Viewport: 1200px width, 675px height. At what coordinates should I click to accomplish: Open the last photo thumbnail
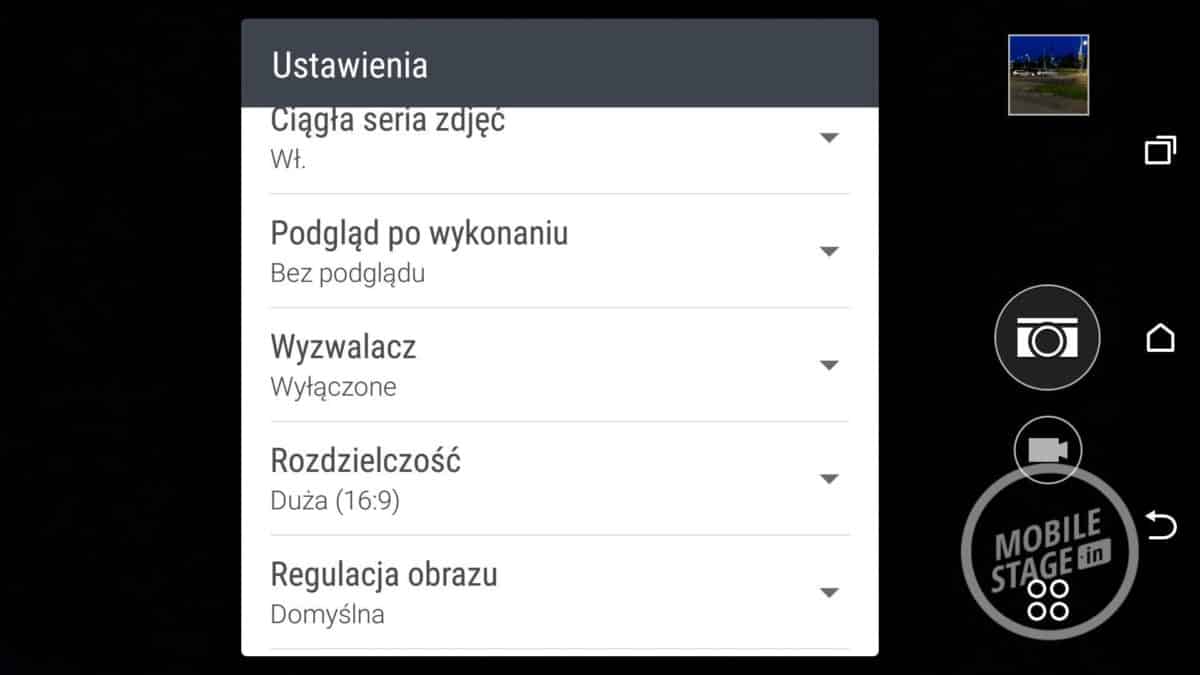1048,75
